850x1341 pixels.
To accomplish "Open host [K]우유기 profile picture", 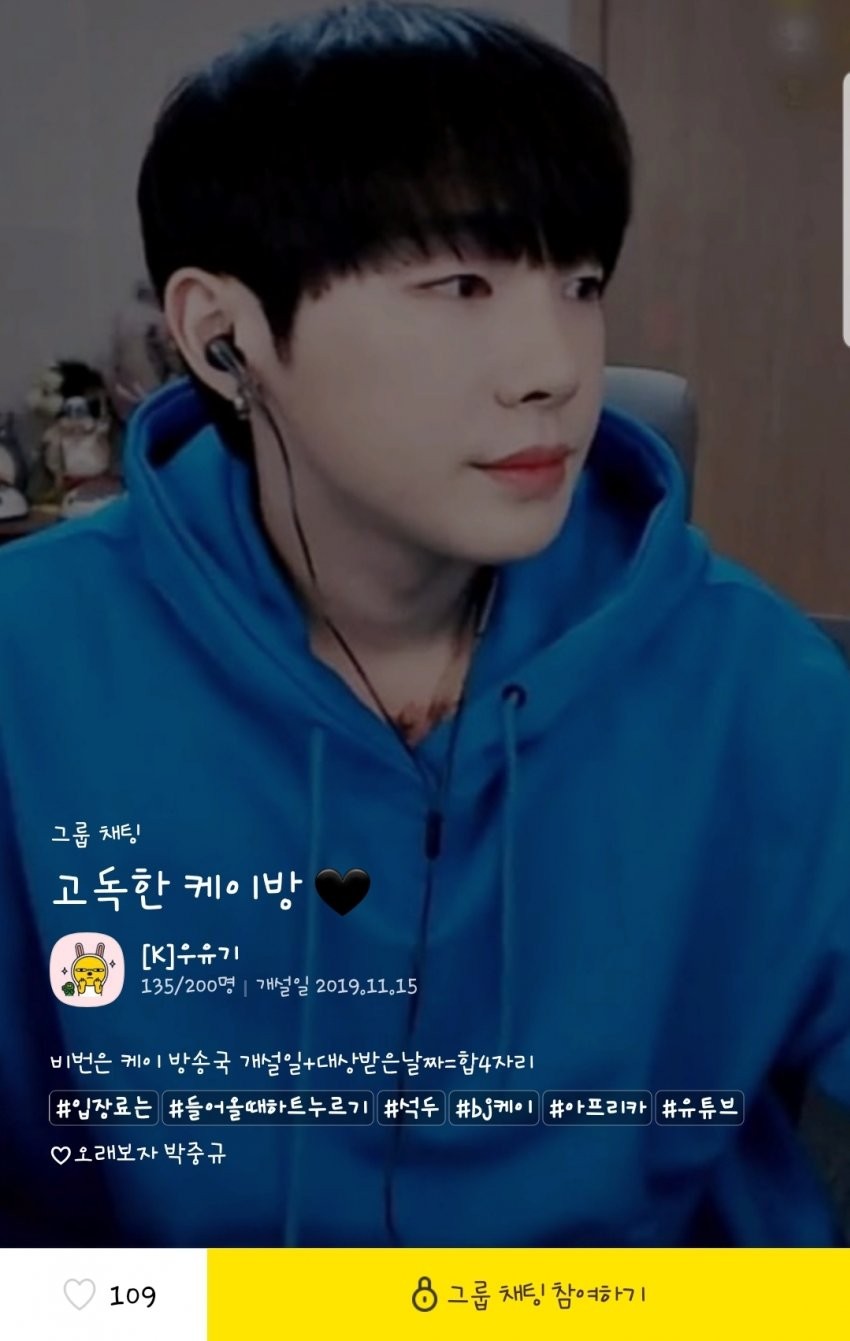I will [87, 969].
